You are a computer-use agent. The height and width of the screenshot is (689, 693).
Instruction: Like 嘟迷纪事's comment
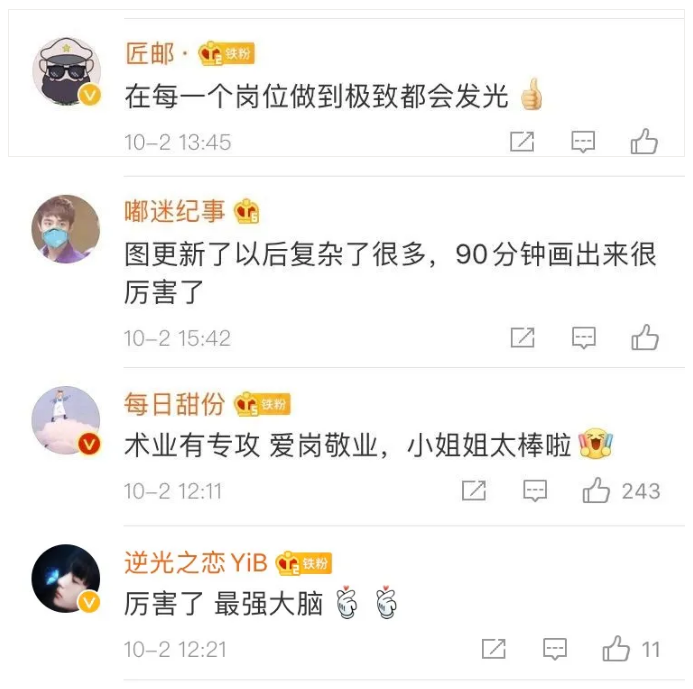[644, 338]
